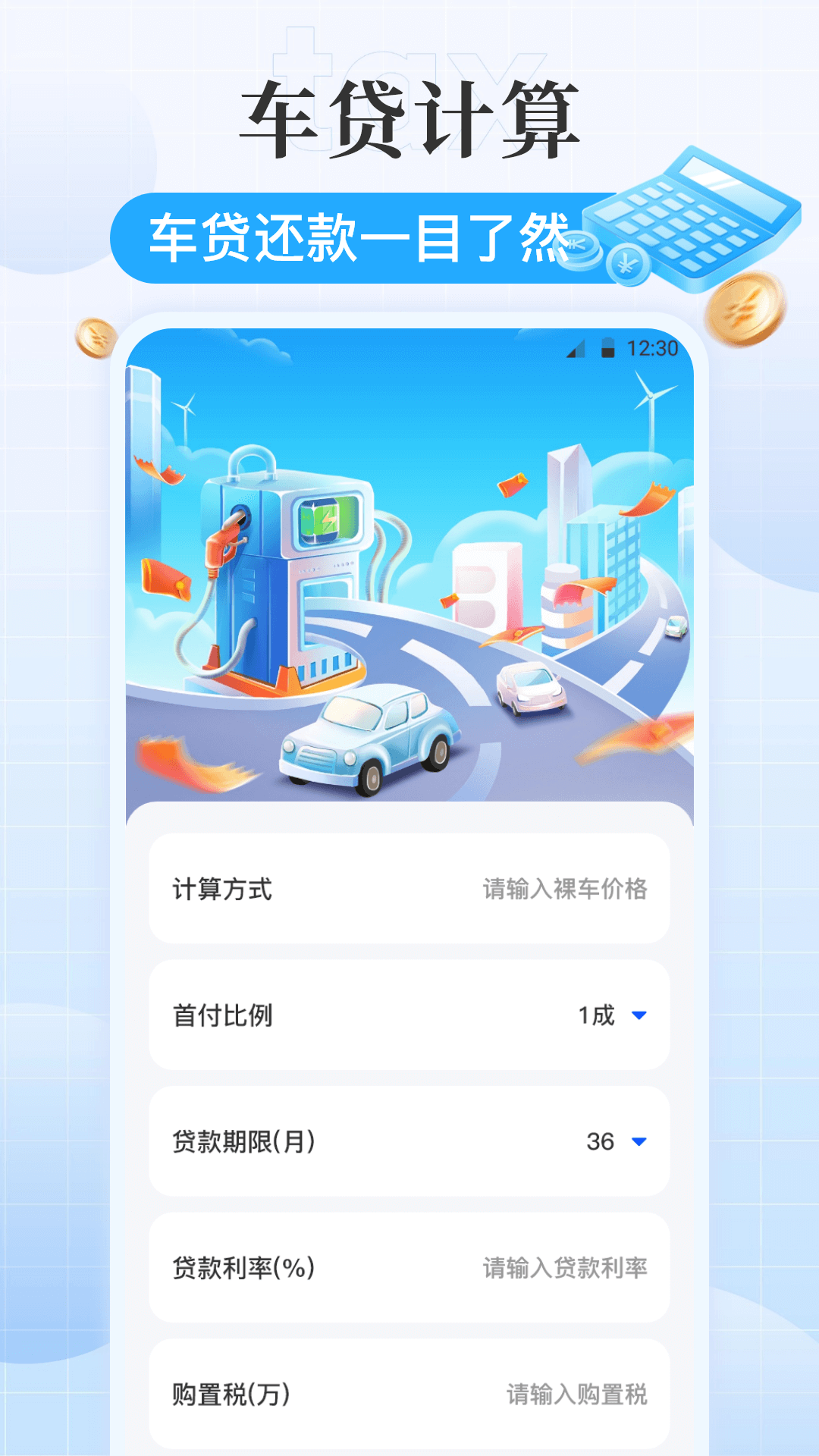Tap the signal strength icon

576,349
